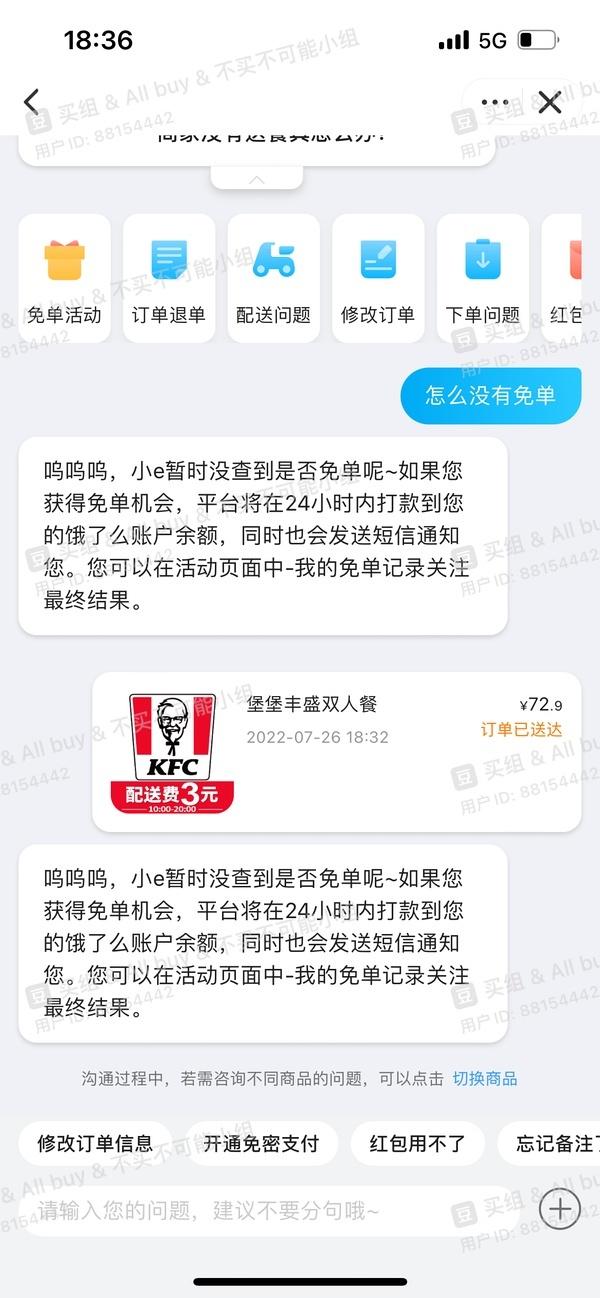Select the 修改订单信息 quick reply chip
This screenshot has height=1298, width=600.
pyautogui.click(x=95, y=1144)
